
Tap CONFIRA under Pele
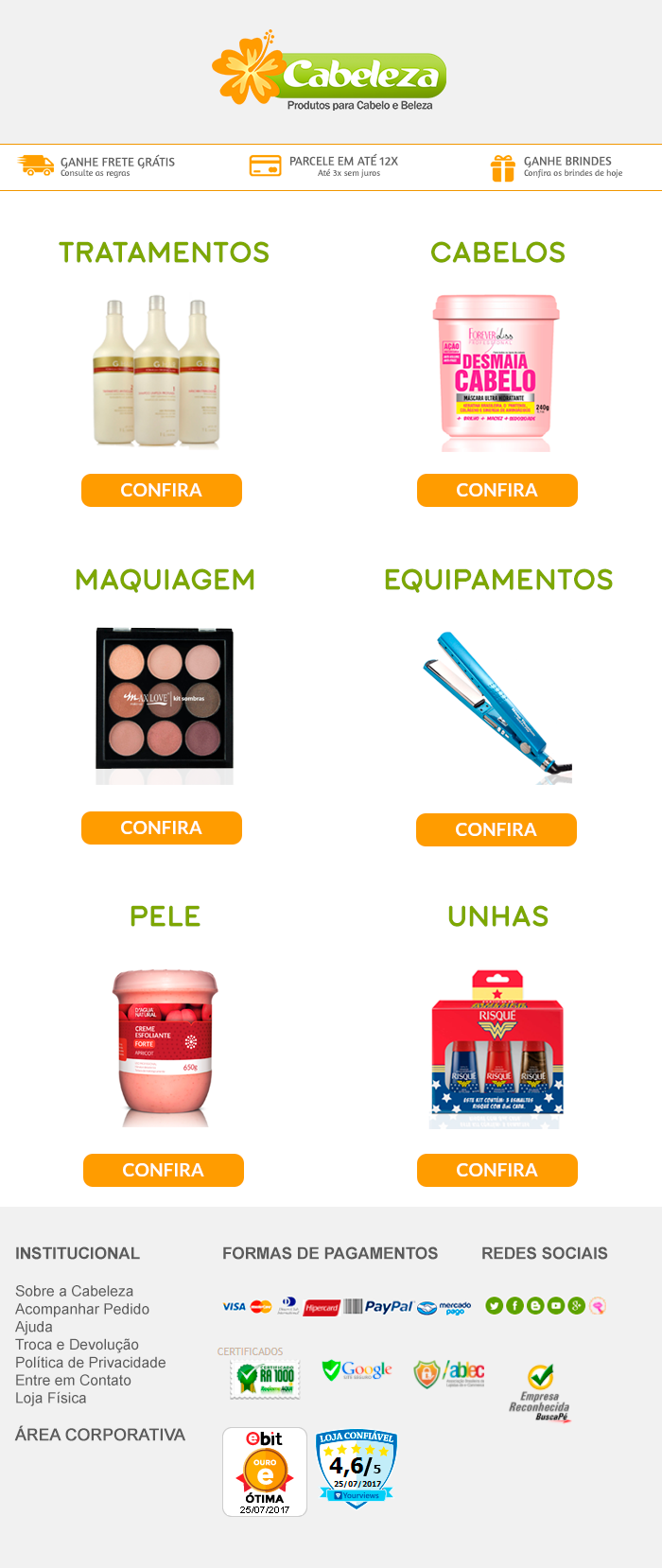click(163, 1170)
